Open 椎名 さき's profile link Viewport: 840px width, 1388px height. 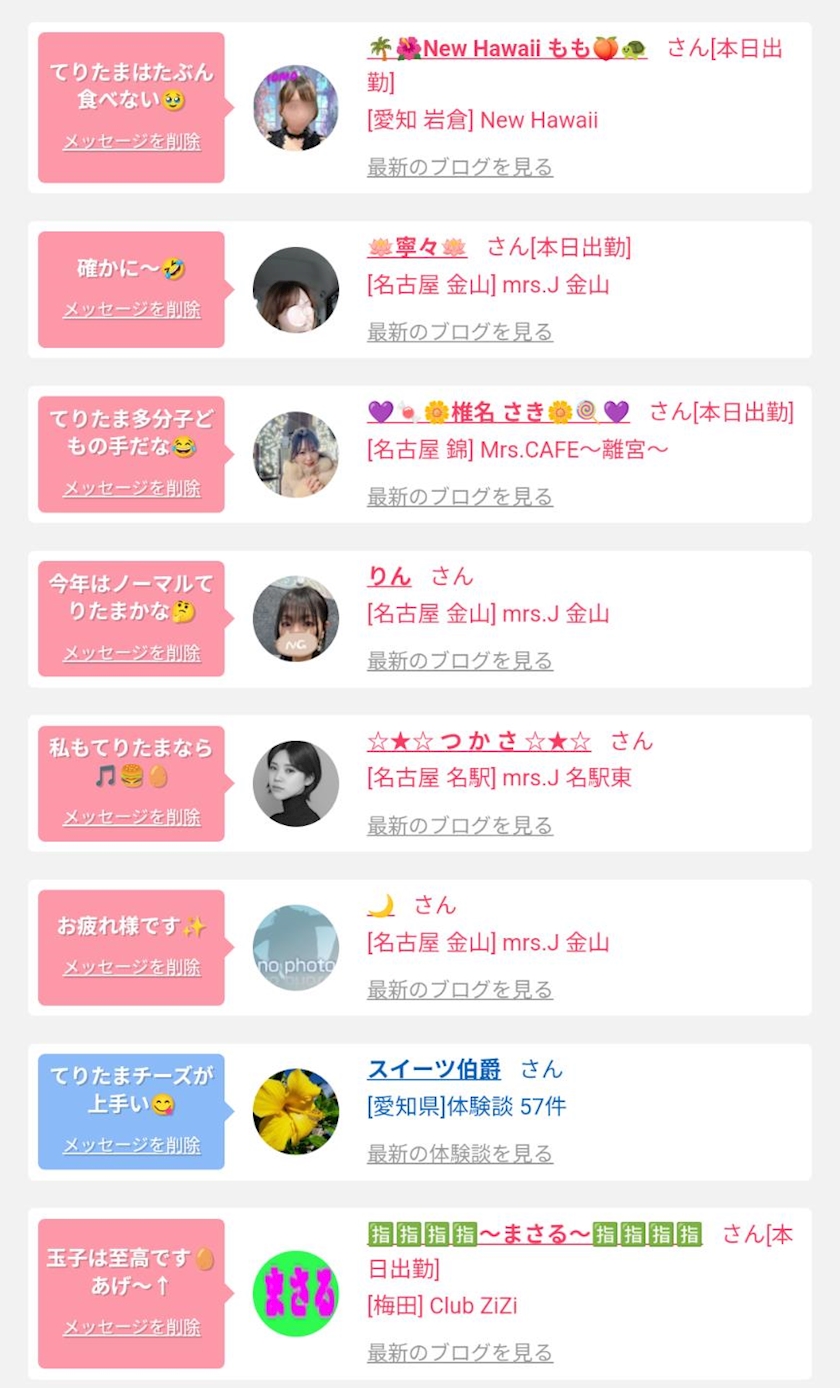coord(498,411)
